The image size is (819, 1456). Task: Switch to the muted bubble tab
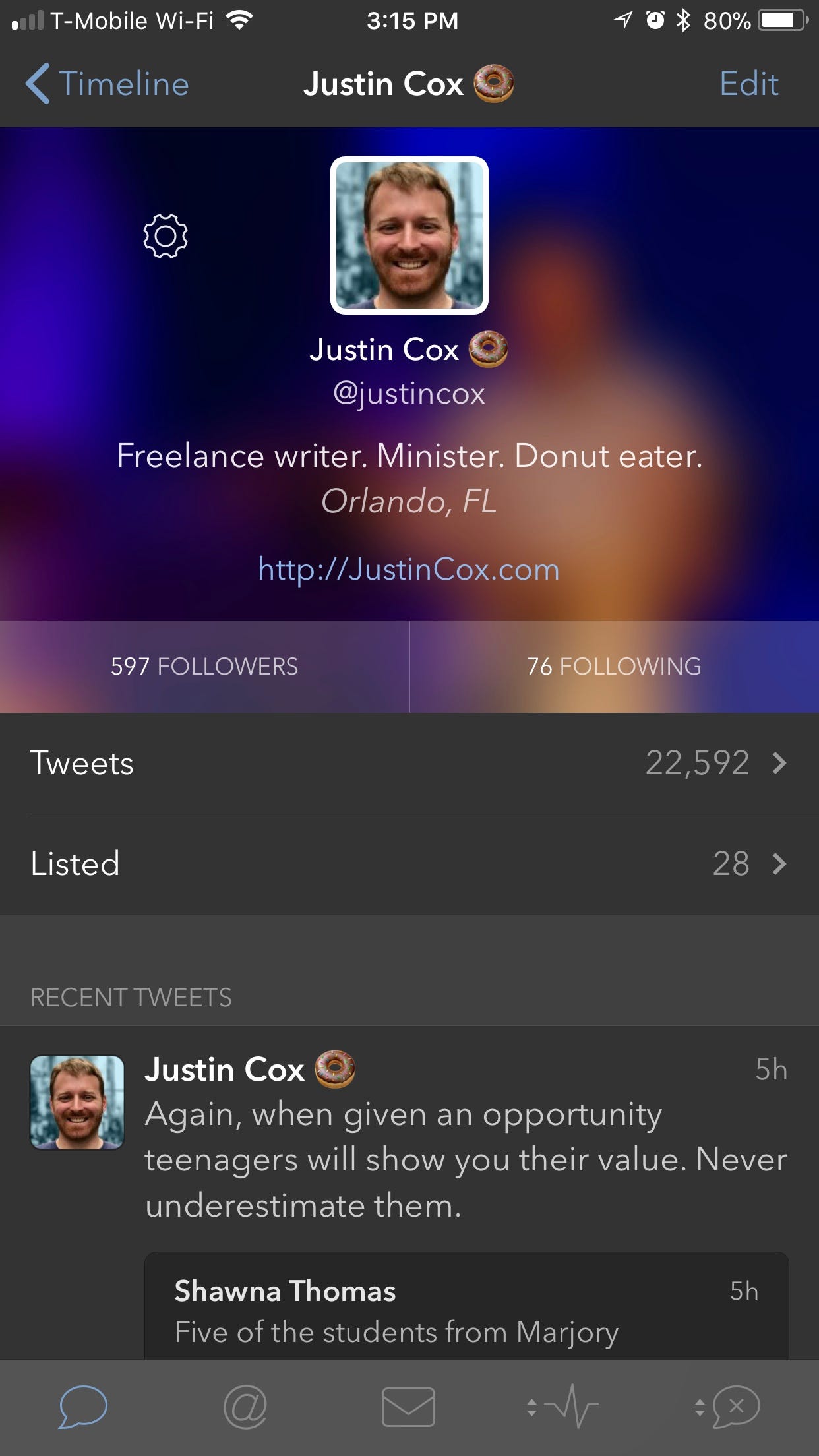tap(727, 1407)
